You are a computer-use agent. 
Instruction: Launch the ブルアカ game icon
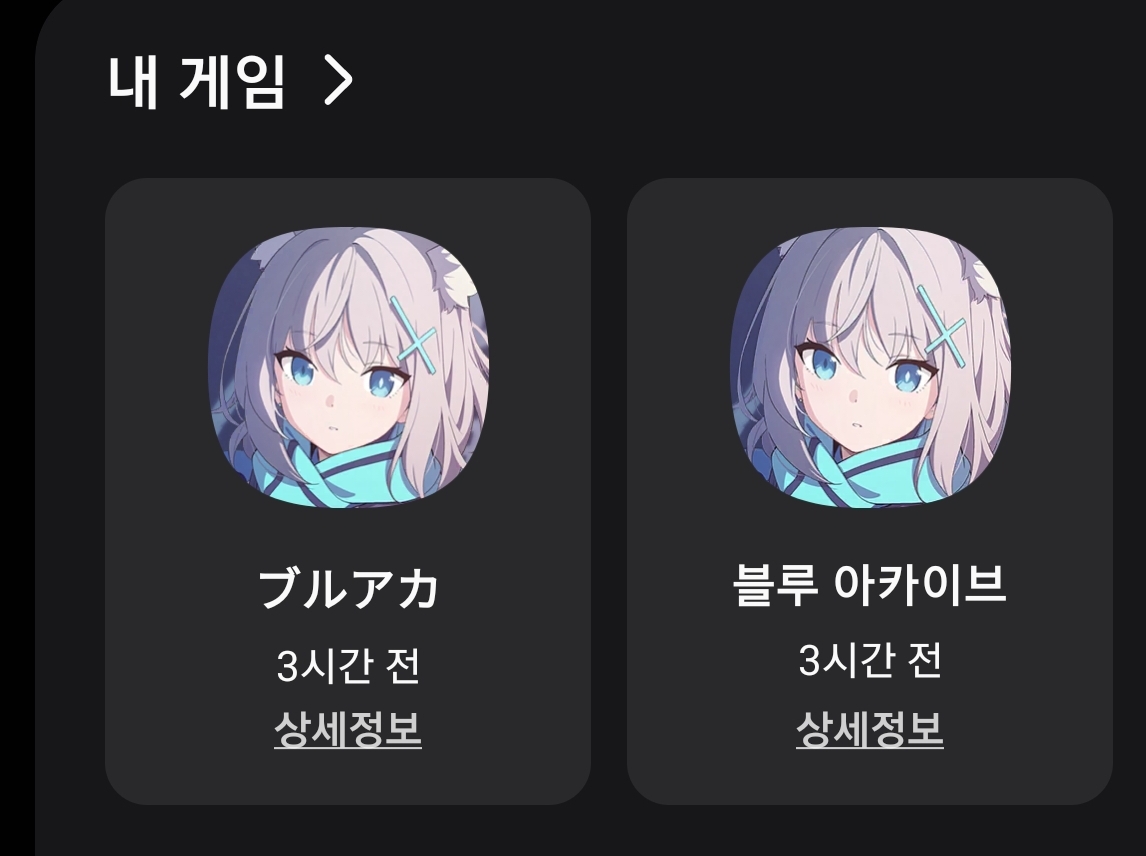coord(348,368)
